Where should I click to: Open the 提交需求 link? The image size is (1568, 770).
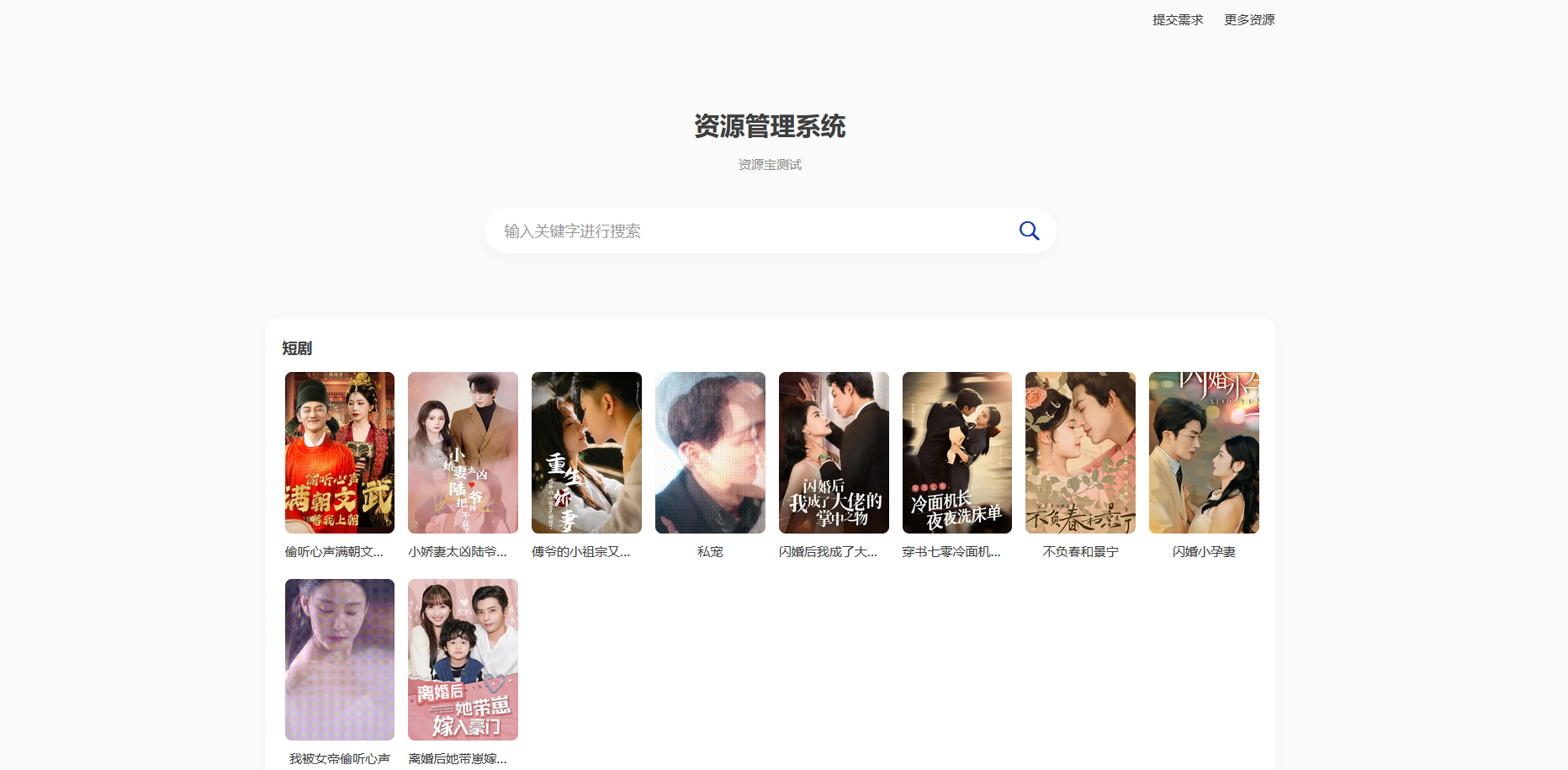[1177, 19]
